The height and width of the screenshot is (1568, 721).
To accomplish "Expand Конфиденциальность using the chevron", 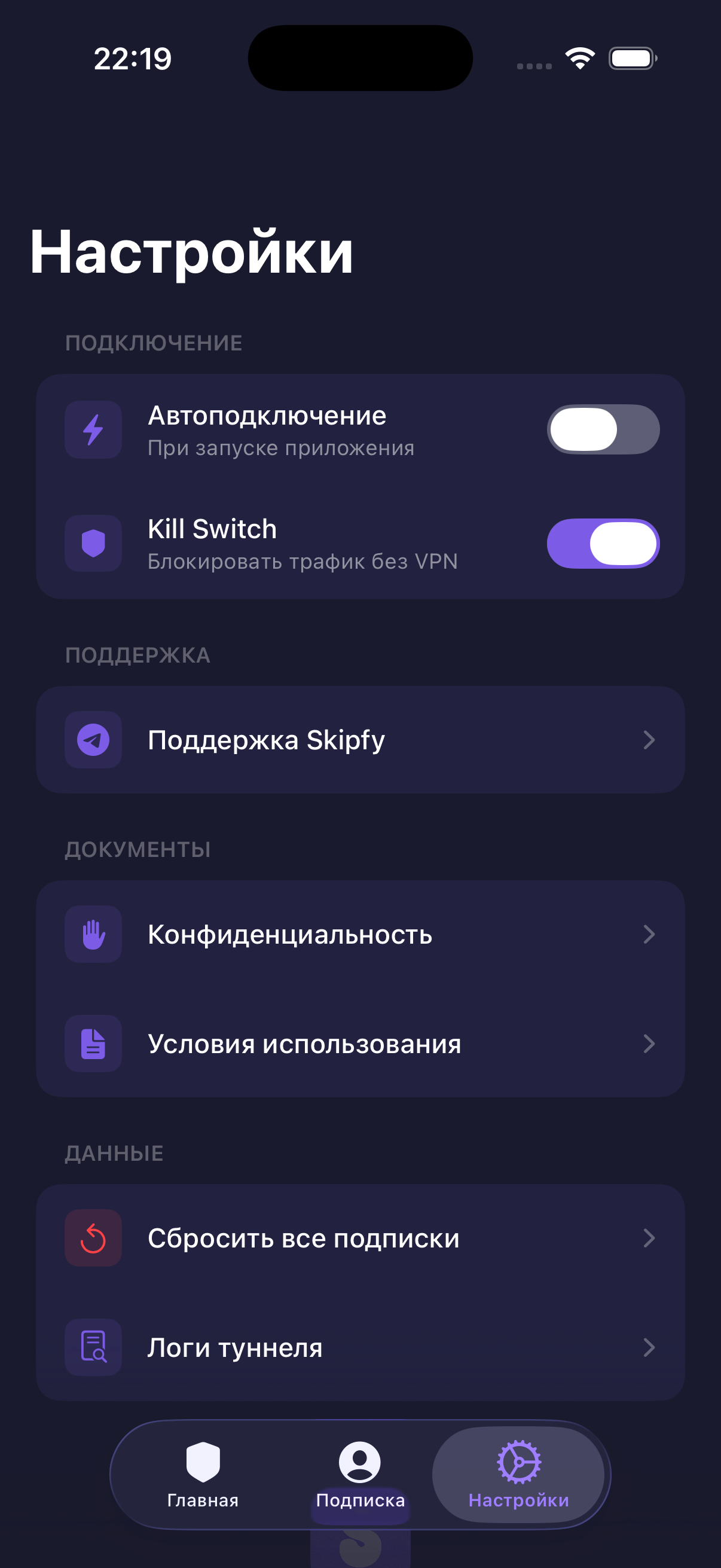I will pos(650,933).
